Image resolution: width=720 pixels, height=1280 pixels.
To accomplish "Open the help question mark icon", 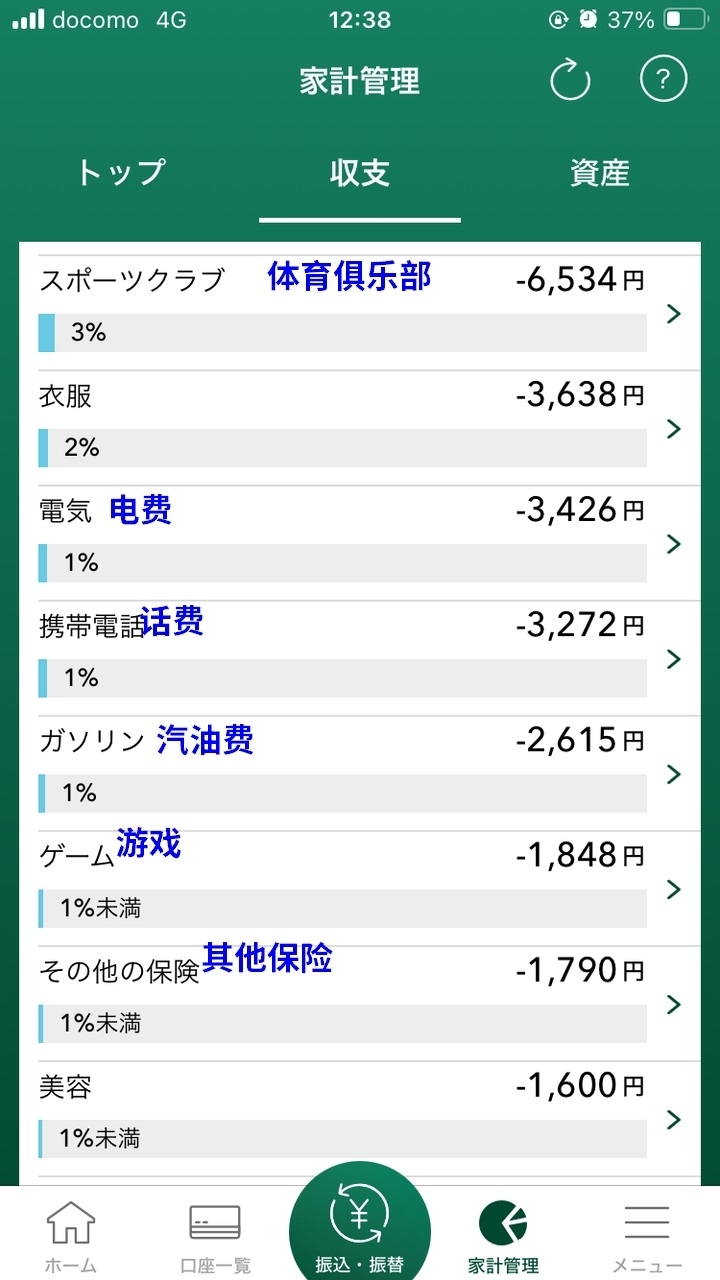I will (664, 80).
